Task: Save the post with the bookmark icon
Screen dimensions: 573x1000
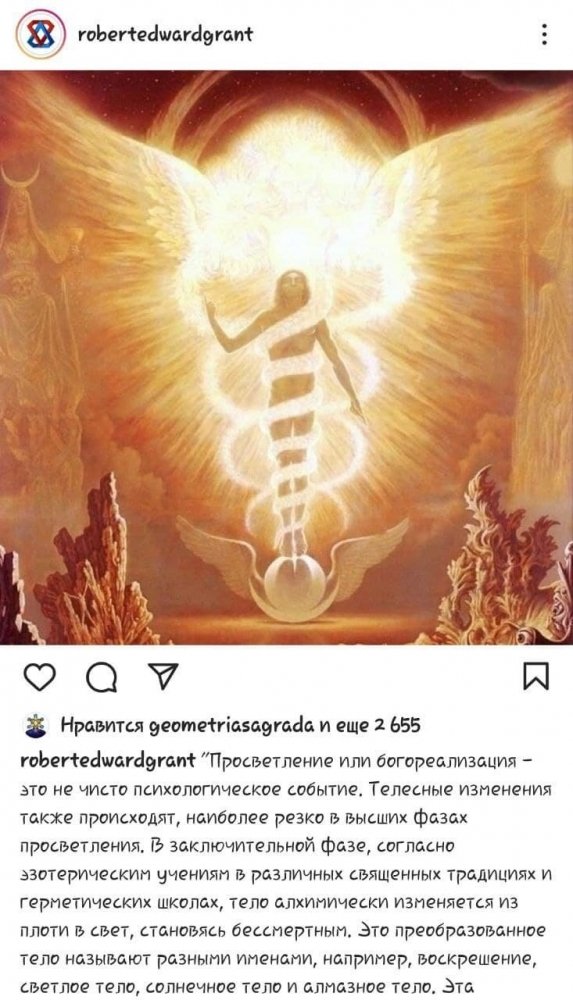Action: 535,677
